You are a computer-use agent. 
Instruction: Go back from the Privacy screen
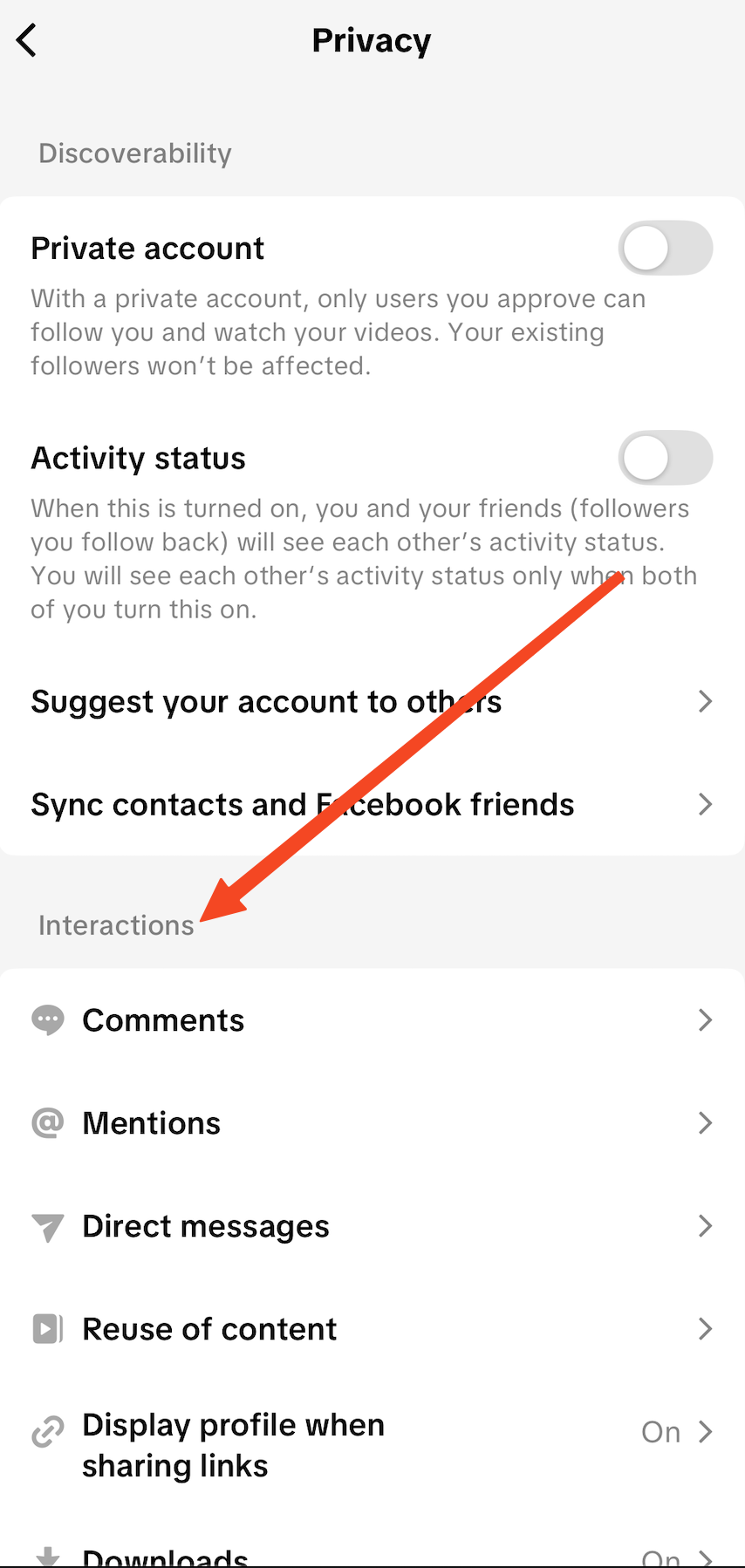[28, 41]
